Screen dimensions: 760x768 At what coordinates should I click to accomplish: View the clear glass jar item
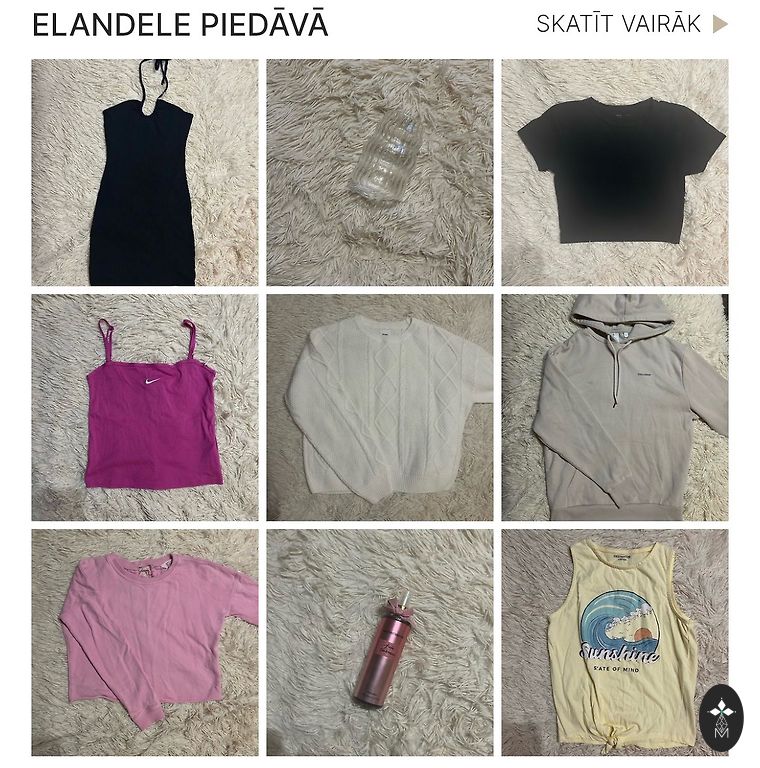click(x=379, y=172)
